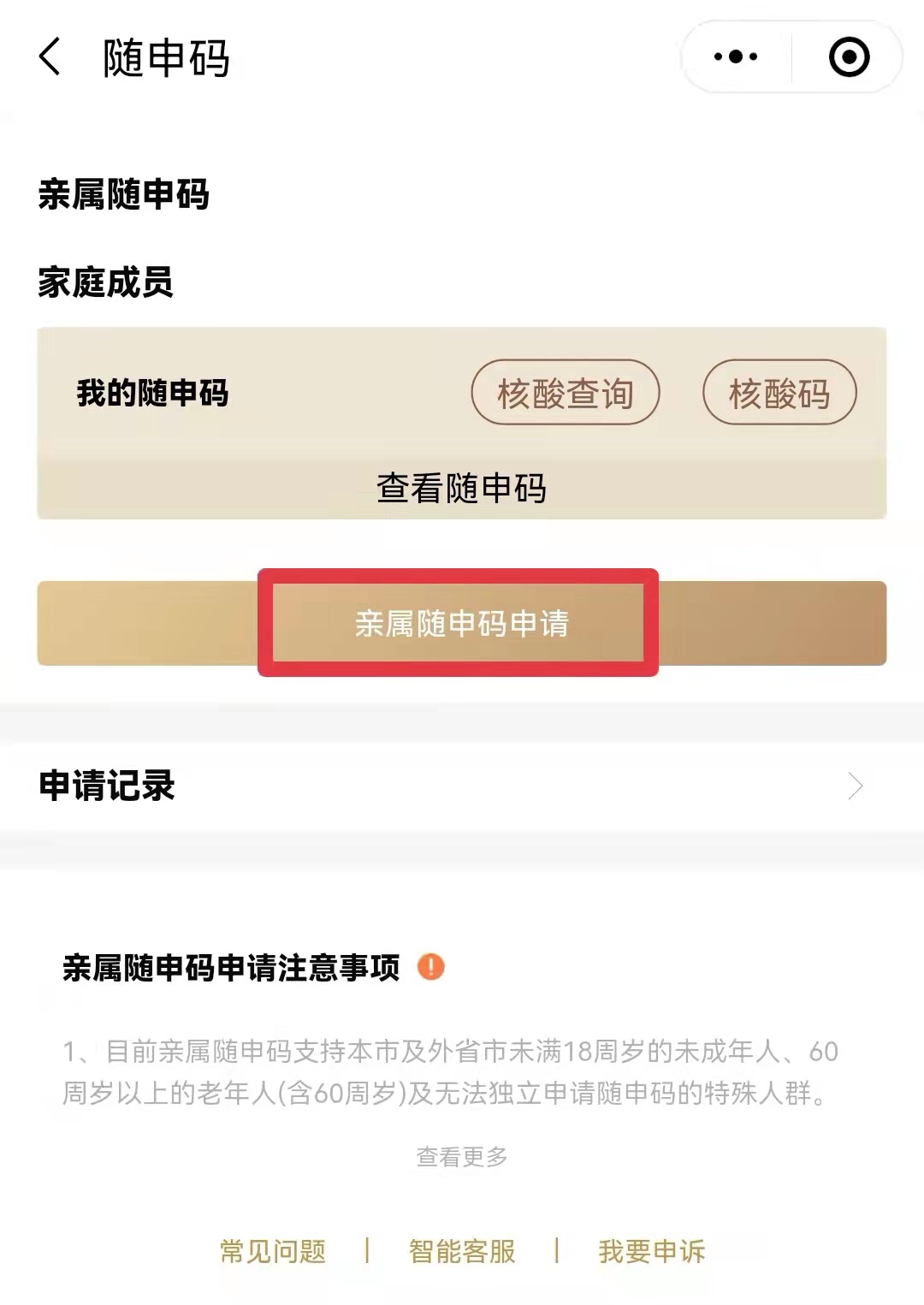The width and height of the screenshot is (924, 1305).
Task: Expand the notes with 查看更多
Action: (x=461, y=1157)
